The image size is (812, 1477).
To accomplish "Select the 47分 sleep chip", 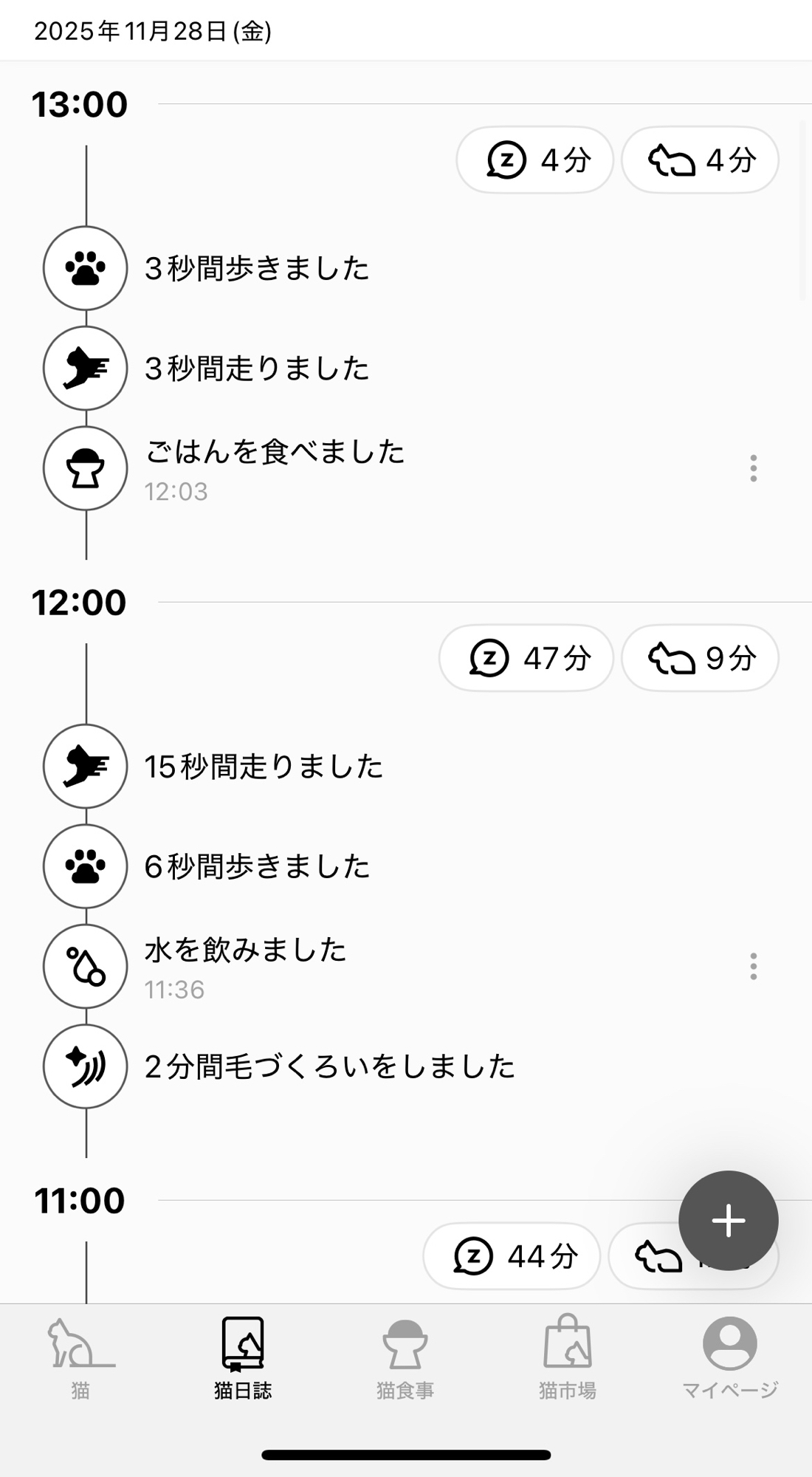I will 526,658.
